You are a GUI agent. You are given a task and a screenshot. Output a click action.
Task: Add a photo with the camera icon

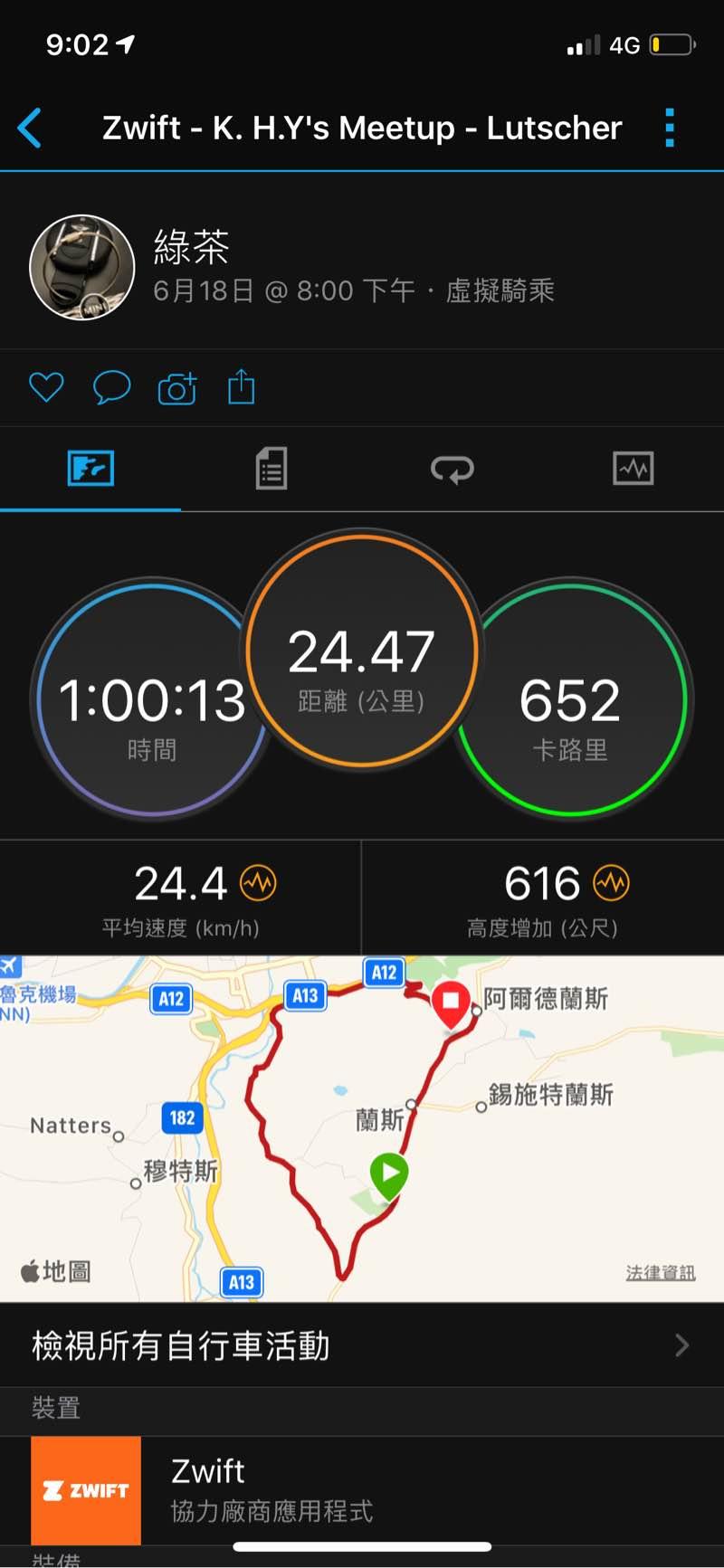click(177, 388)
